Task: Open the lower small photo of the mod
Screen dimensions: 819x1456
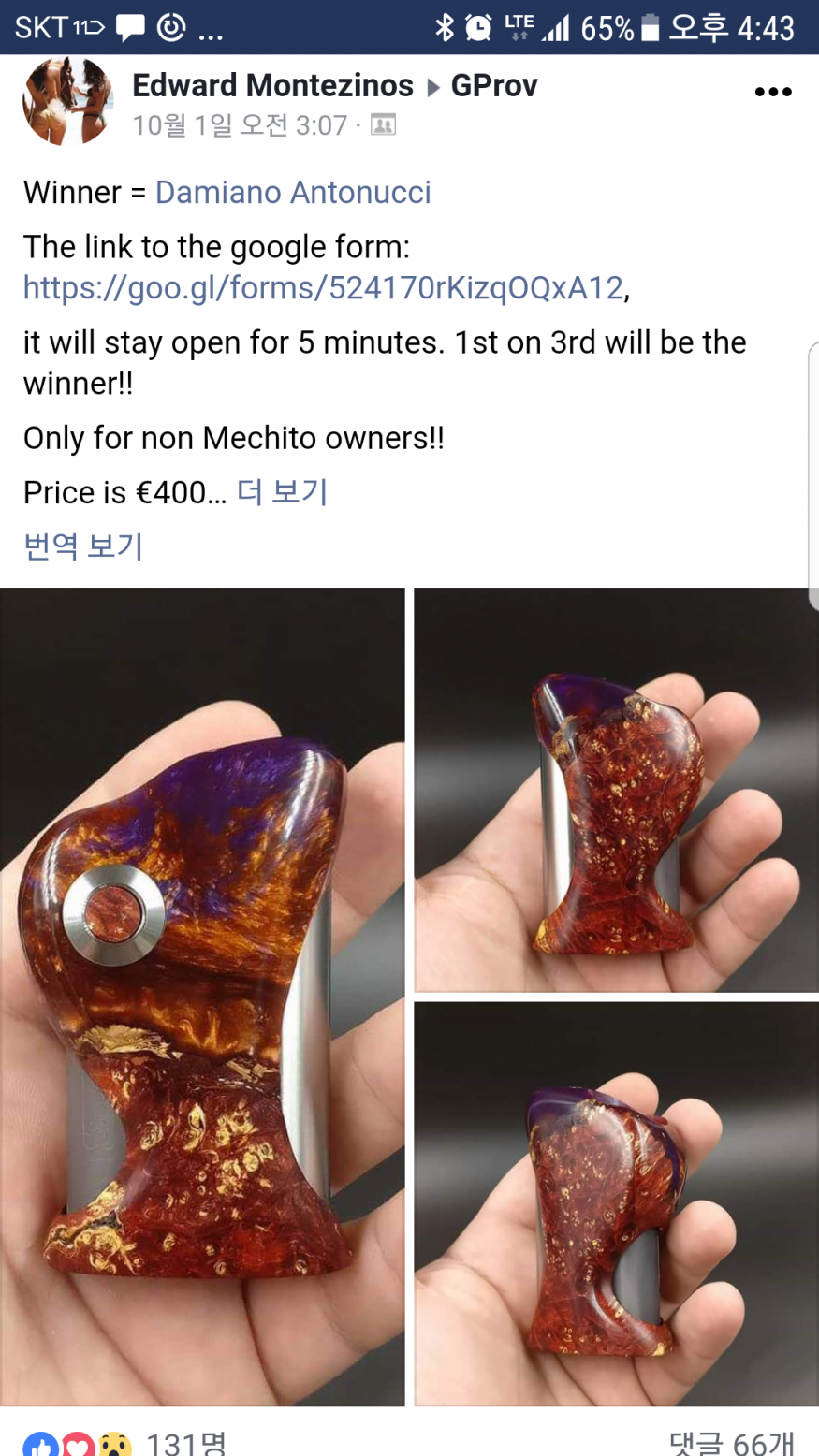Action: pos(616,1202)
